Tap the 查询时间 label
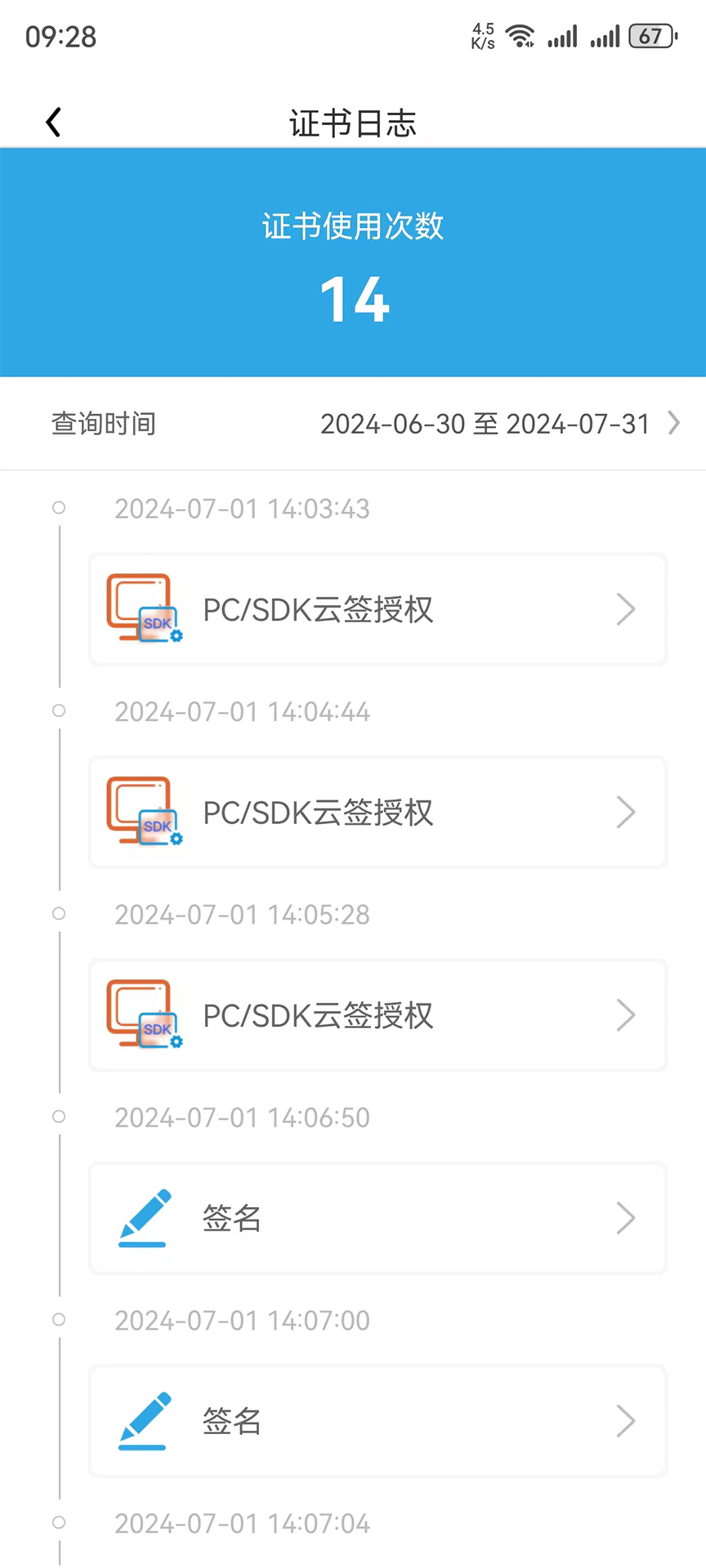Viewport: 706px width, 1568px height. tap(103, 423)
